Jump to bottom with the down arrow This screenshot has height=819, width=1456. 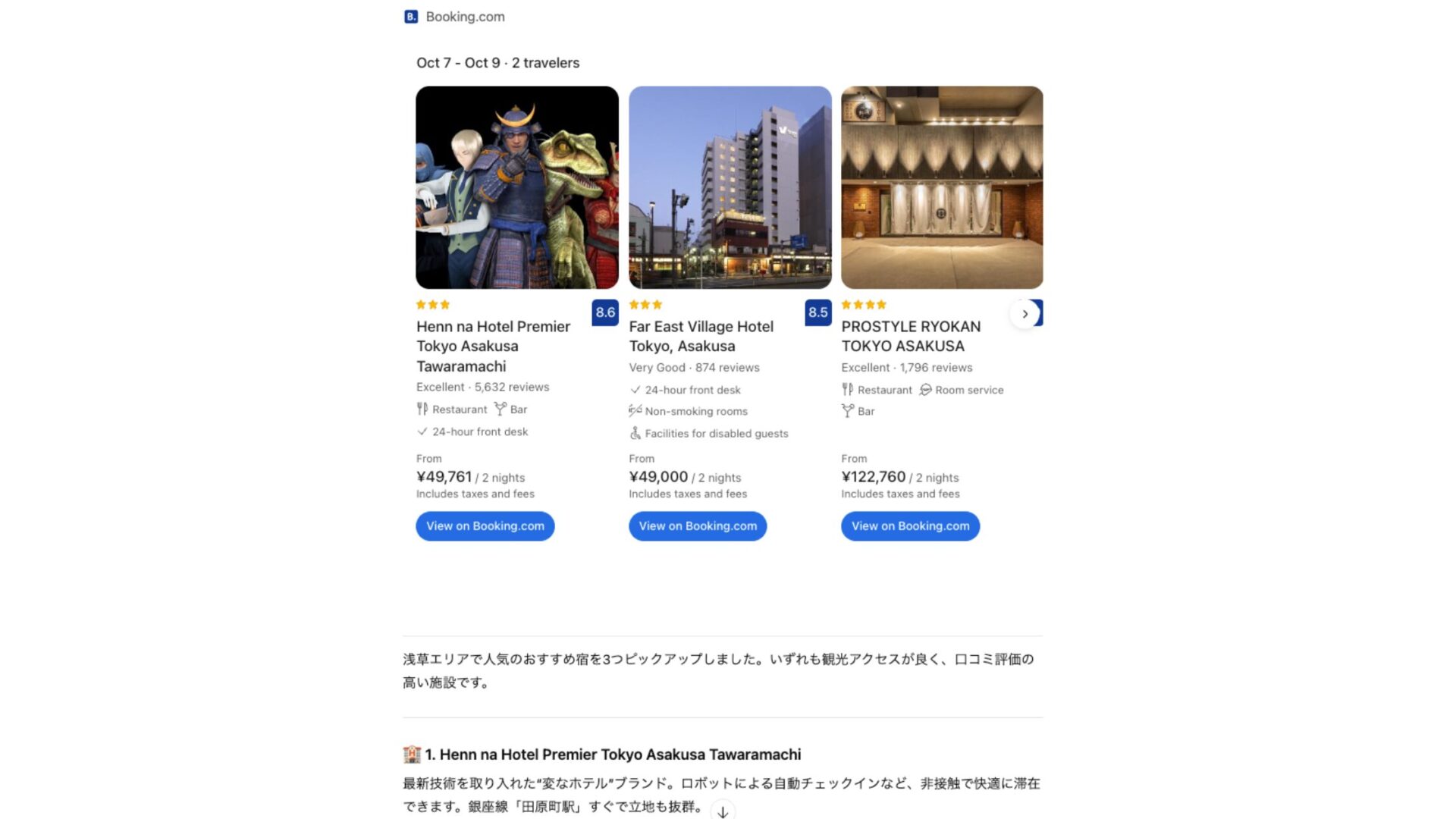pyautogui.click(x=723, y=811)
